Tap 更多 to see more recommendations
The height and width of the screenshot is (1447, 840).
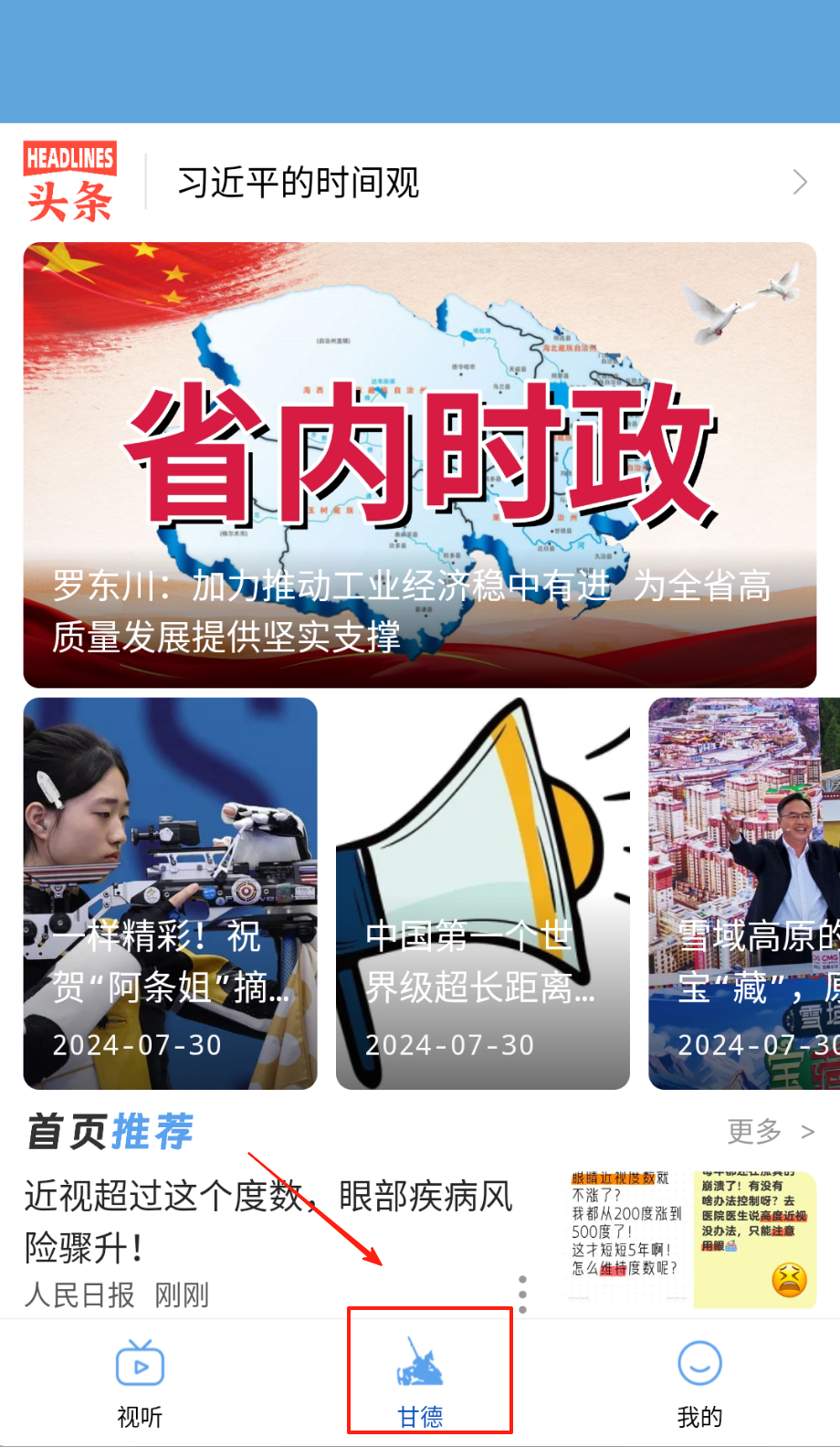pyautogui.click(x=770, y=1132)
